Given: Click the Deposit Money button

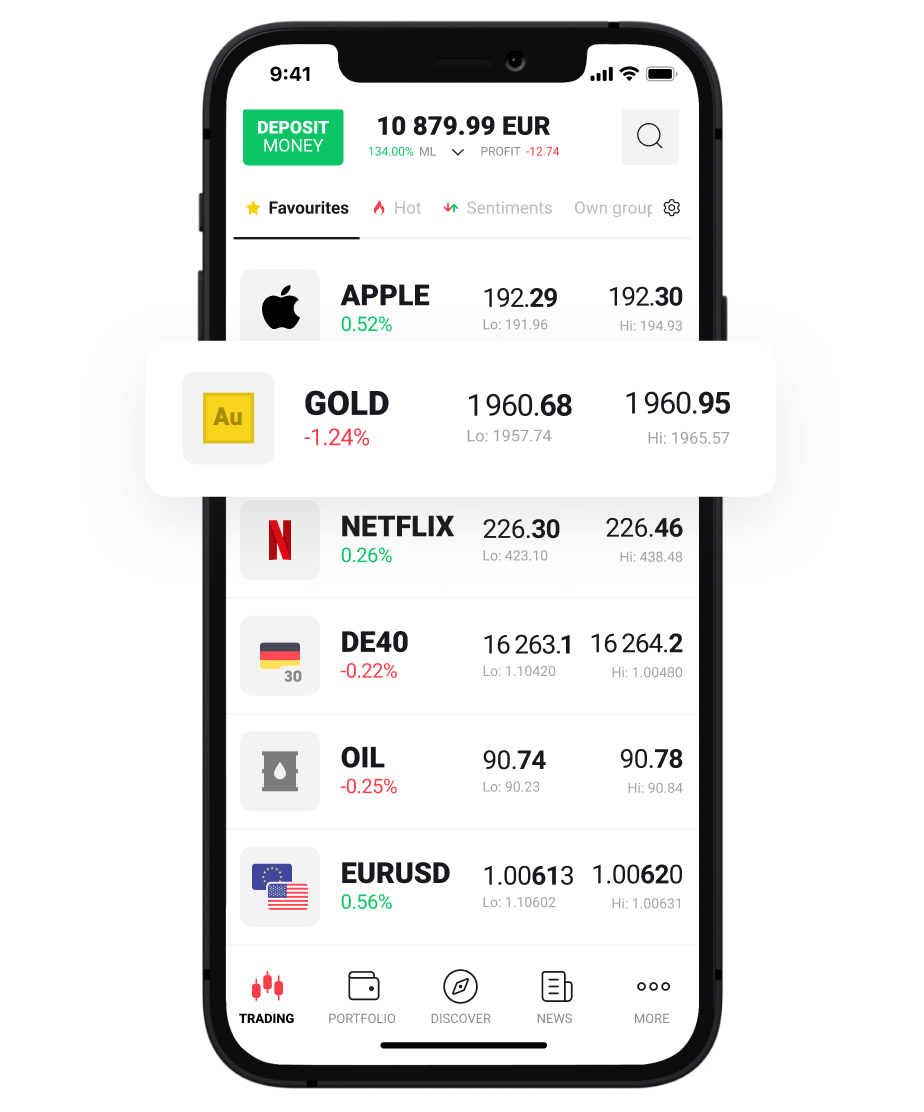Looking at the screenshot, I should pyautogui.click(x=292, y=137).
